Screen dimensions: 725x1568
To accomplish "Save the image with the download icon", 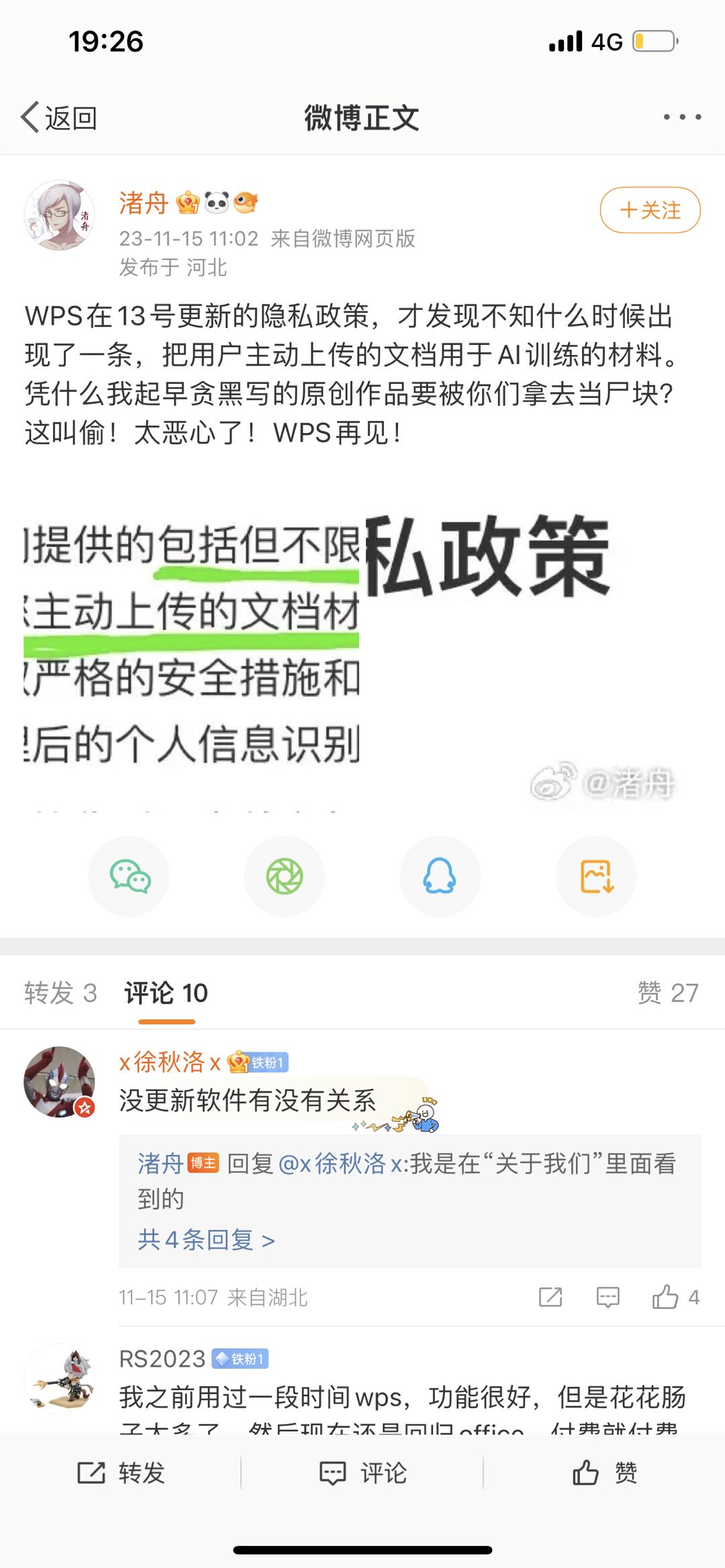I will 596,877.
